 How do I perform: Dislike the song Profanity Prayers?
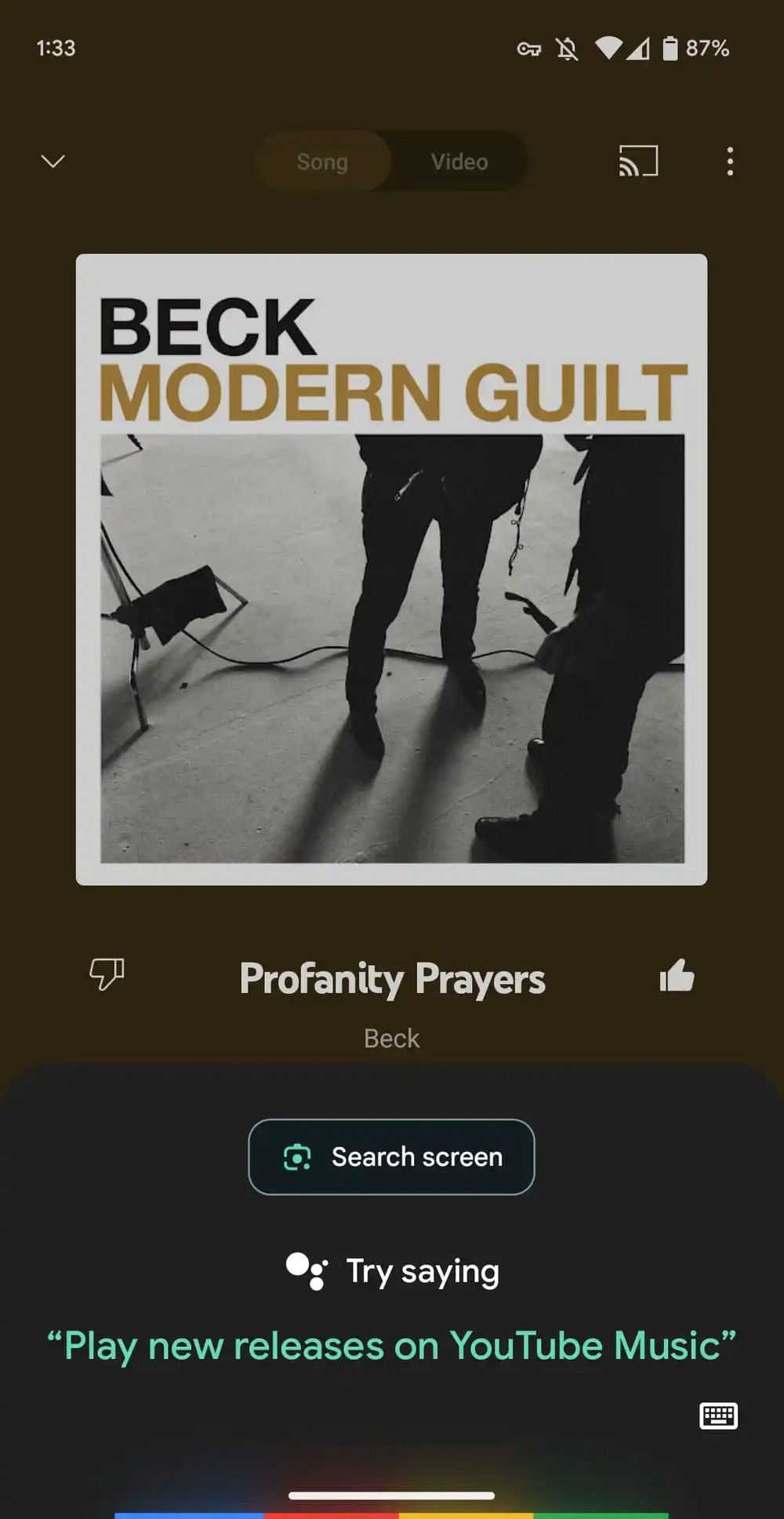coord(107,975)
